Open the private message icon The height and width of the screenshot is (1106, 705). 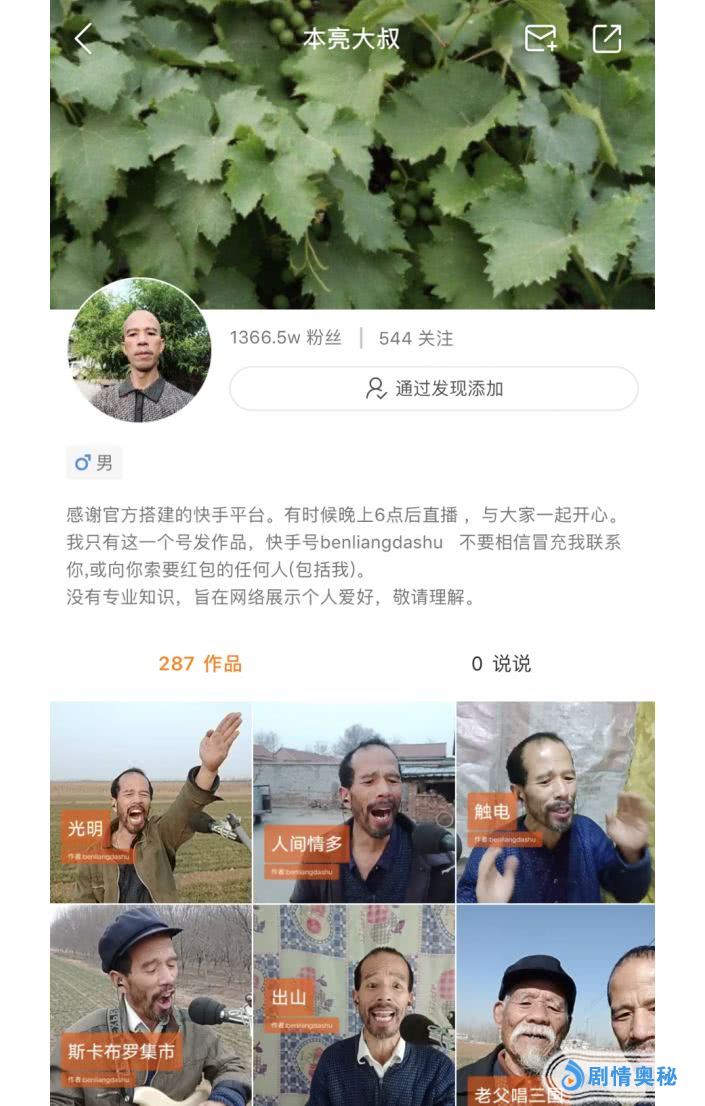coord(540,38)
